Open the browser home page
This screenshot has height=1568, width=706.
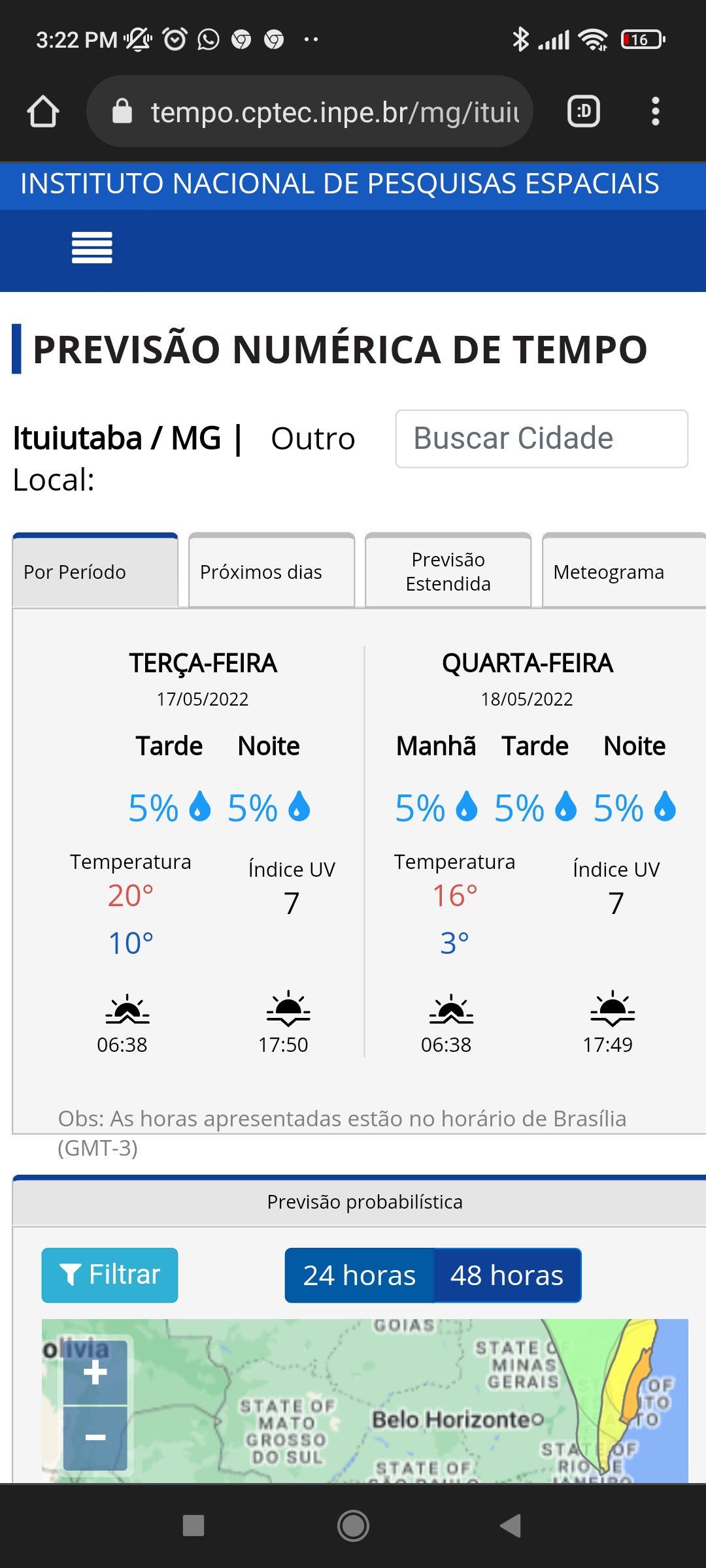[43, 112]
